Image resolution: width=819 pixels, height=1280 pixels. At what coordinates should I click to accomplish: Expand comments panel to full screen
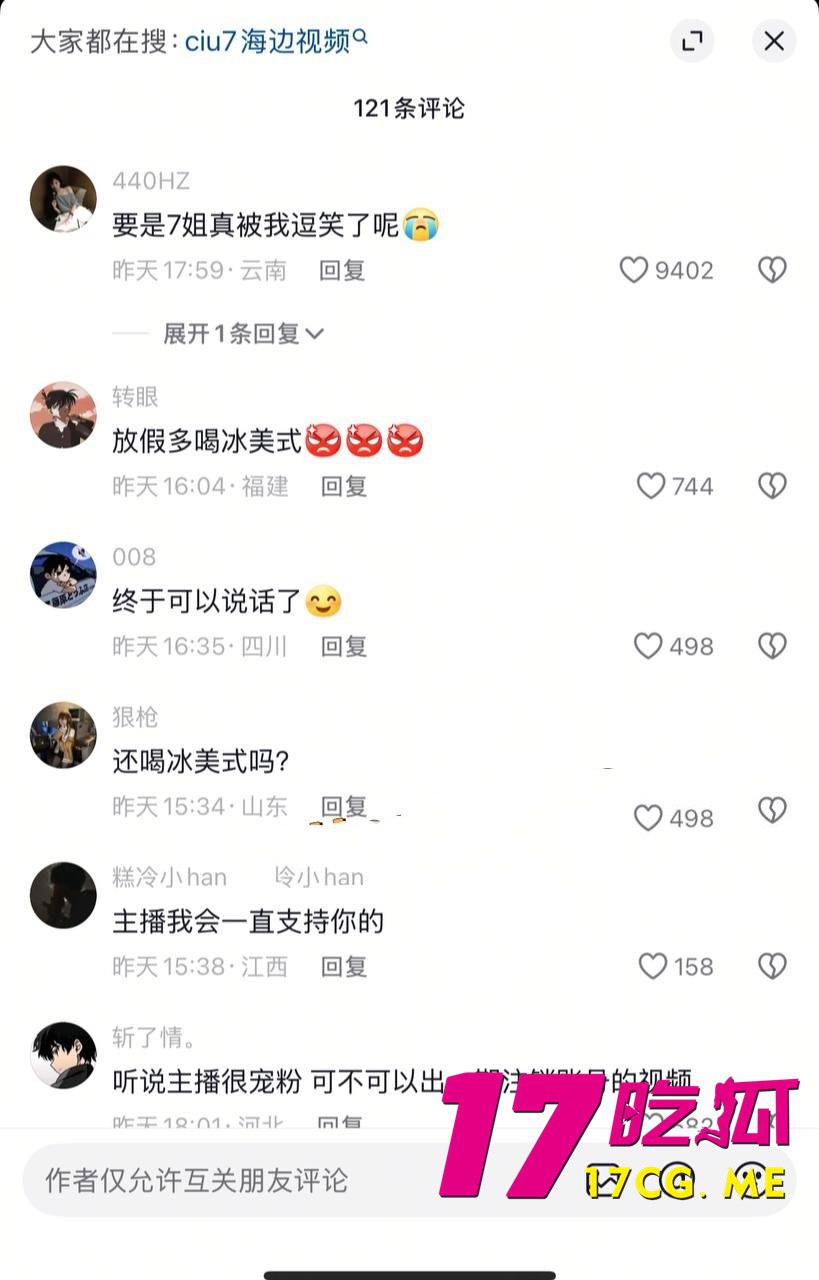coord(692,41)
